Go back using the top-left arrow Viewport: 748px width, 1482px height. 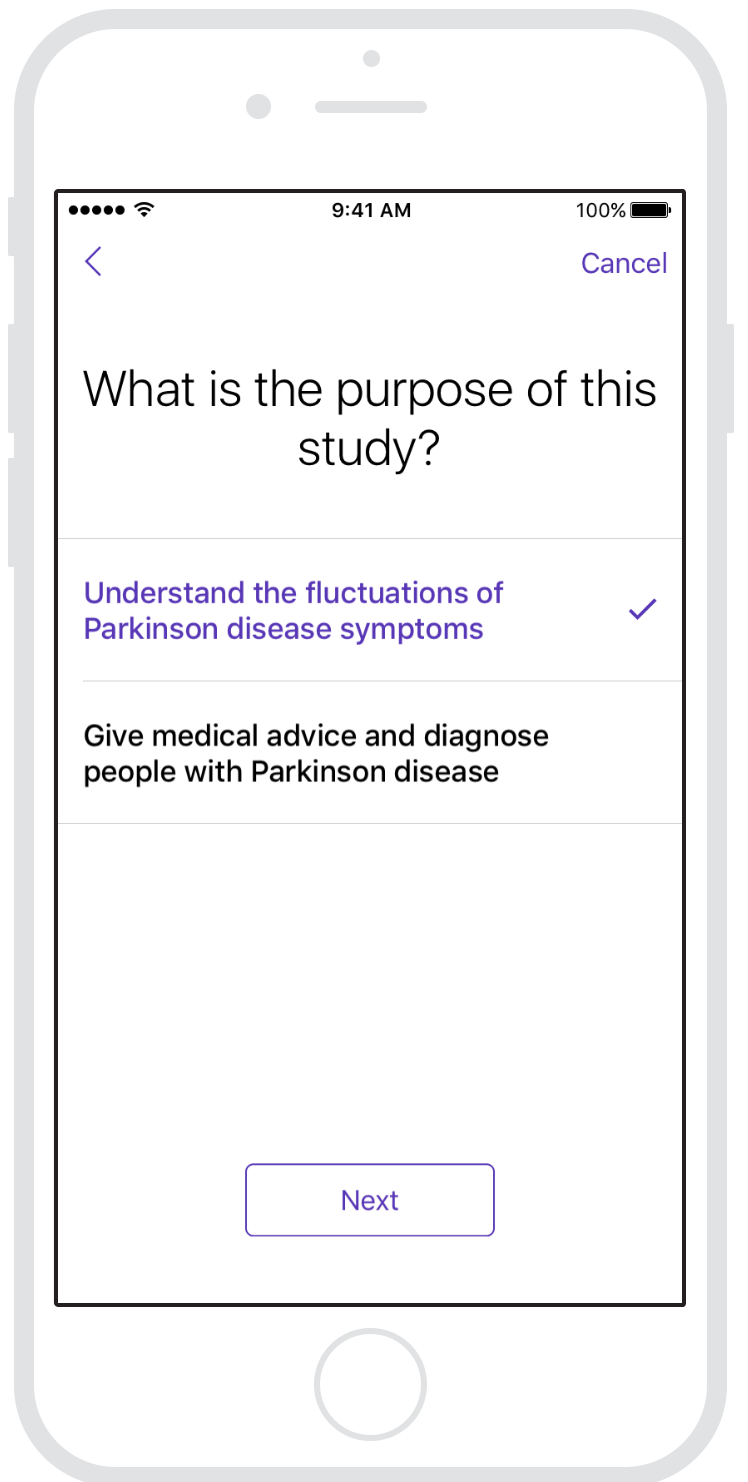[x=93, y=263]
